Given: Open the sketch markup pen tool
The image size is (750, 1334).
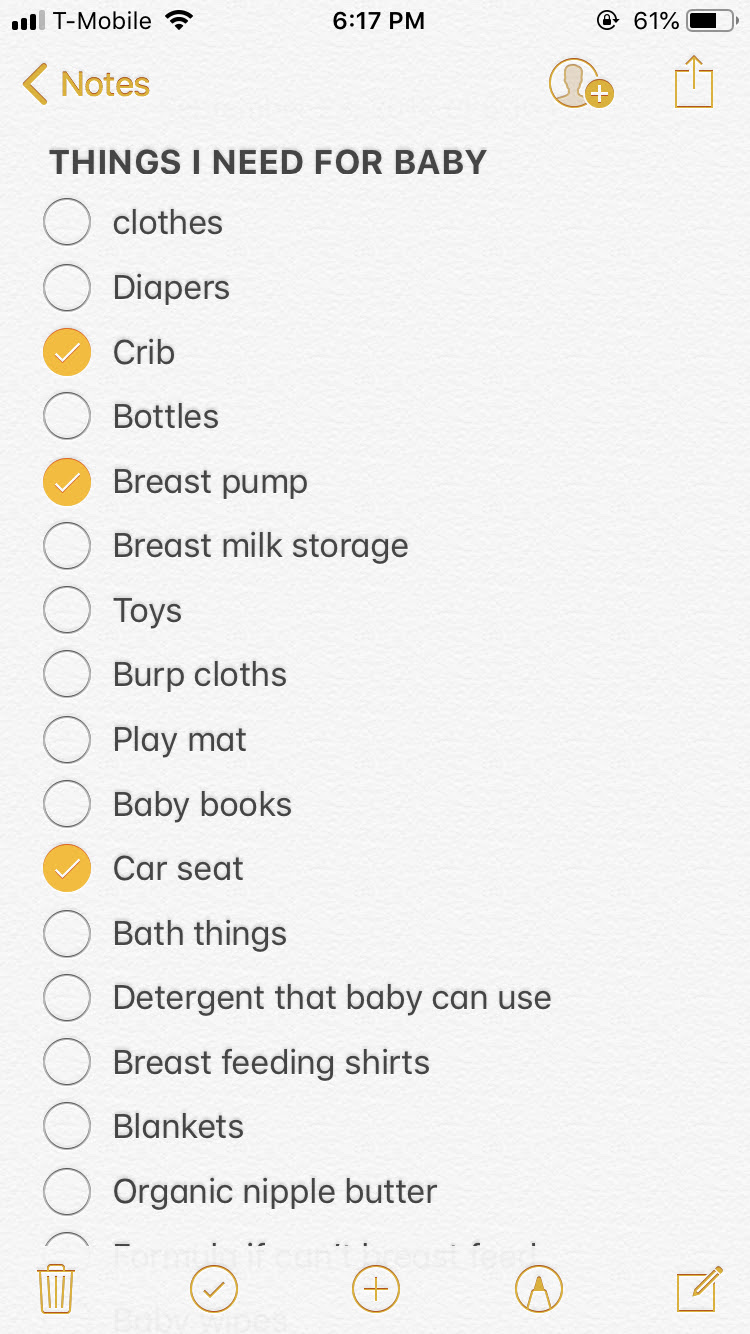Looking at the screenshot, I should click(x=538, y=1289).
